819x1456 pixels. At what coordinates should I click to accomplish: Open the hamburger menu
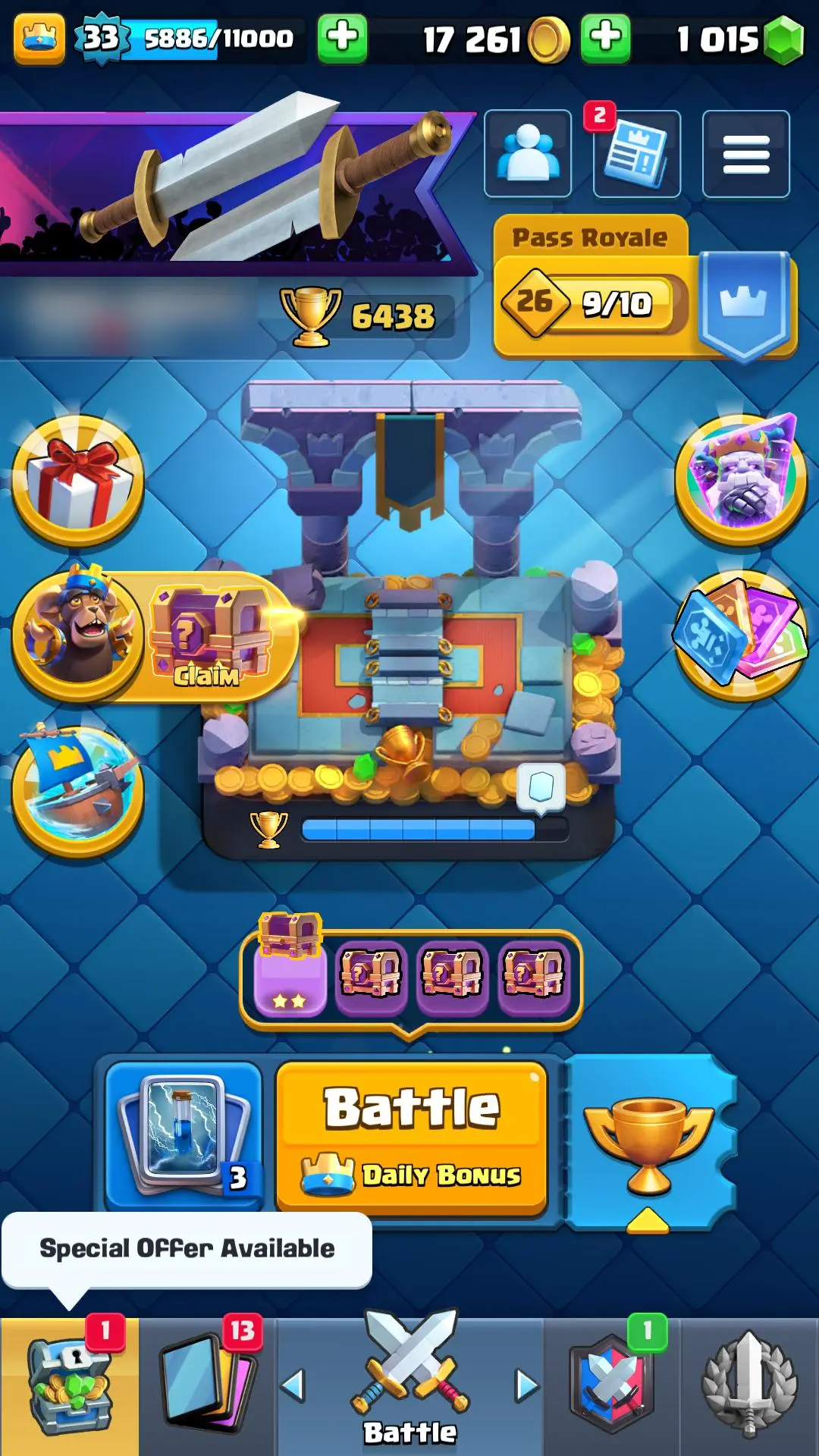pyautogui.click(x=746, y=154)
